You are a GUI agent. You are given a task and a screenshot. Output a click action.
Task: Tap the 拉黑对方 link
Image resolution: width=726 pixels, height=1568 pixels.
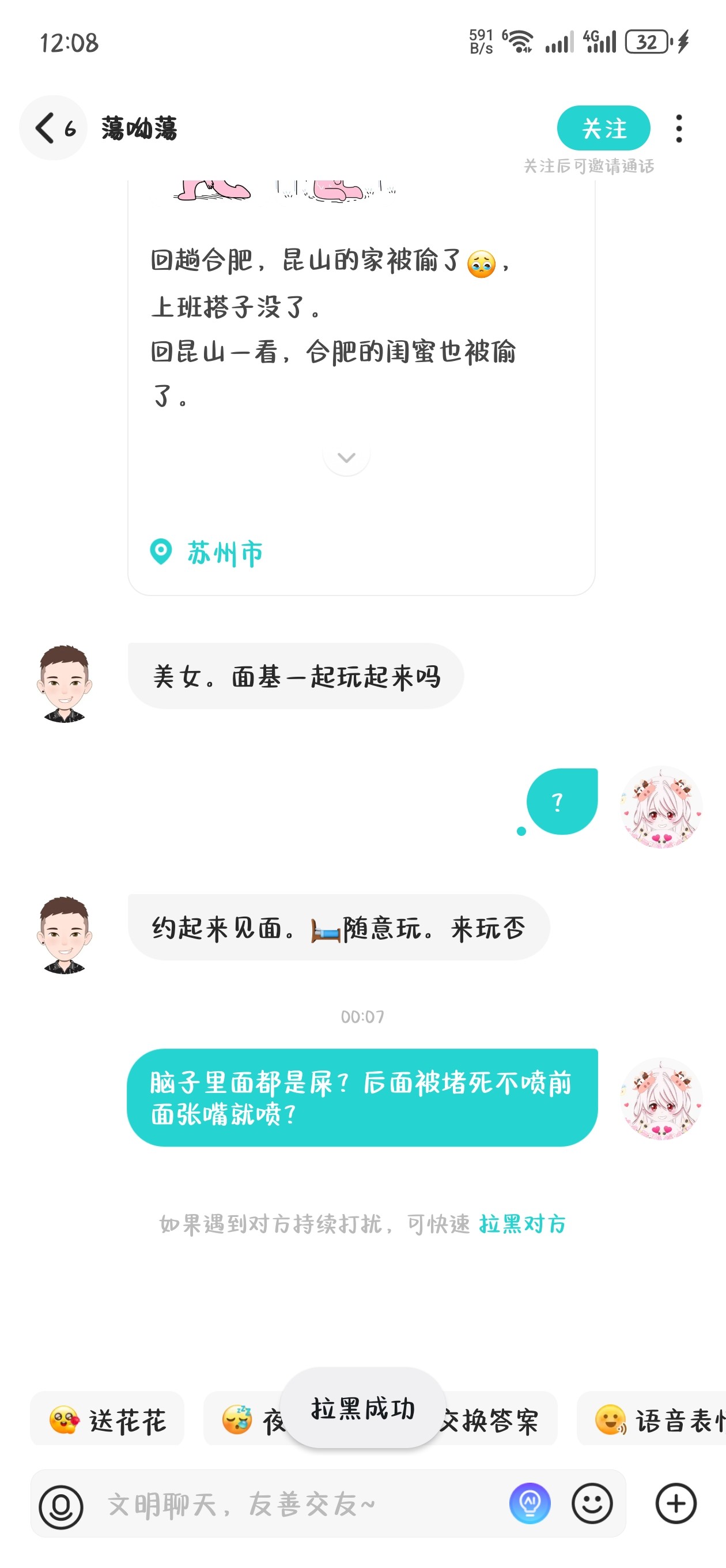pos(522,1223)
